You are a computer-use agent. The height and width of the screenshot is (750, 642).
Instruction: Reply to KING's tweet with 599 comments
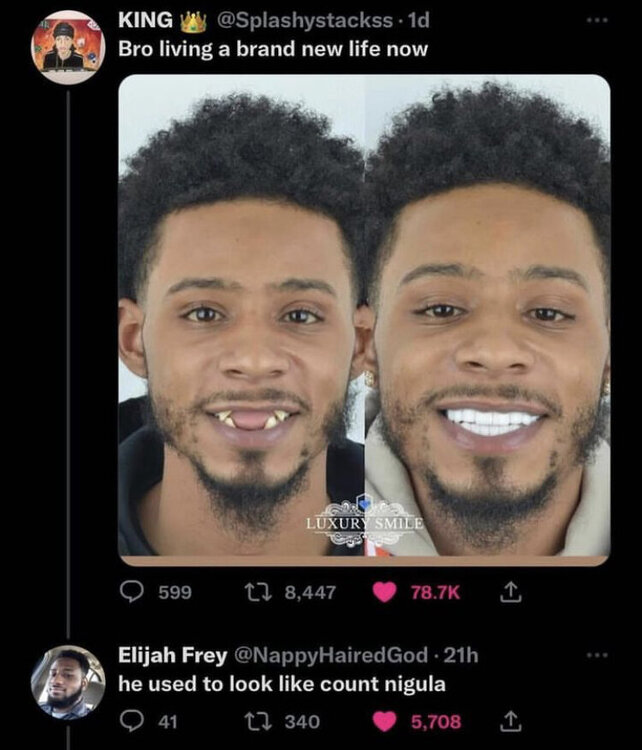[133, 593]
